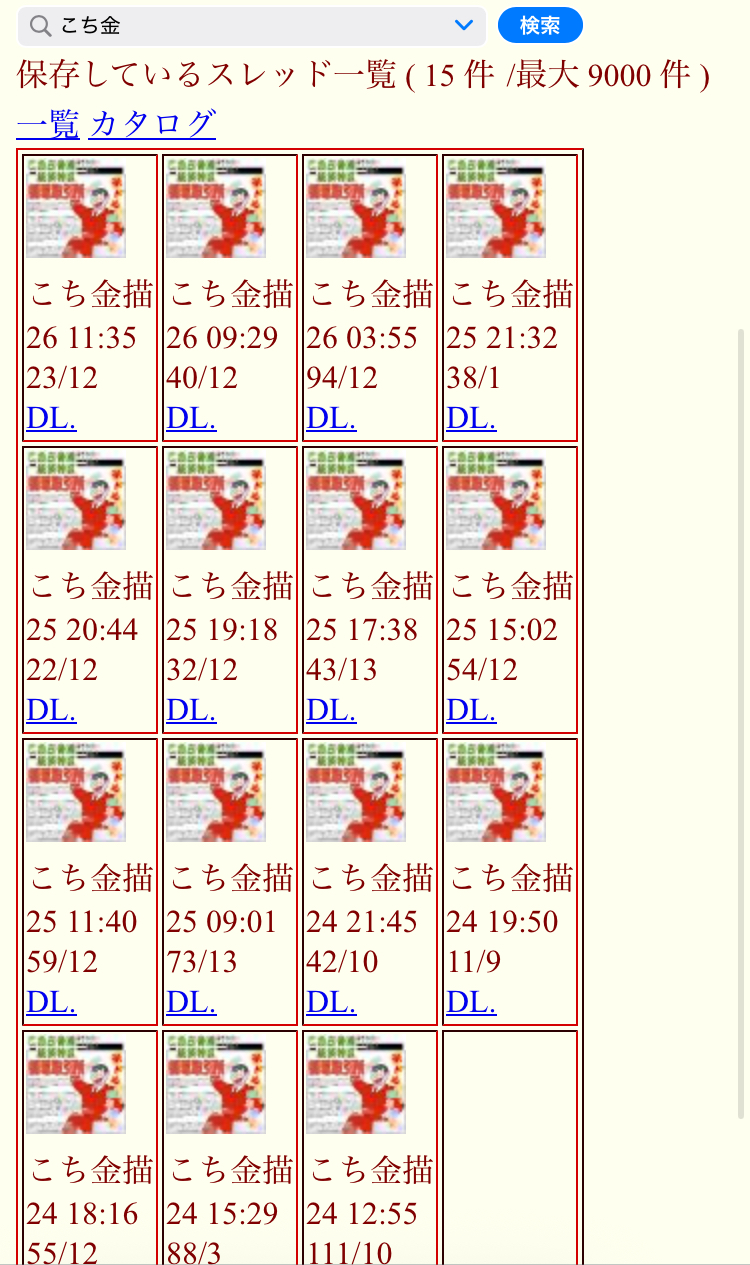The height and width of the screenshot is (1265, 750).
Task: Tap DL. for the 25 09:01 thread
Action: click(192, 1003)
